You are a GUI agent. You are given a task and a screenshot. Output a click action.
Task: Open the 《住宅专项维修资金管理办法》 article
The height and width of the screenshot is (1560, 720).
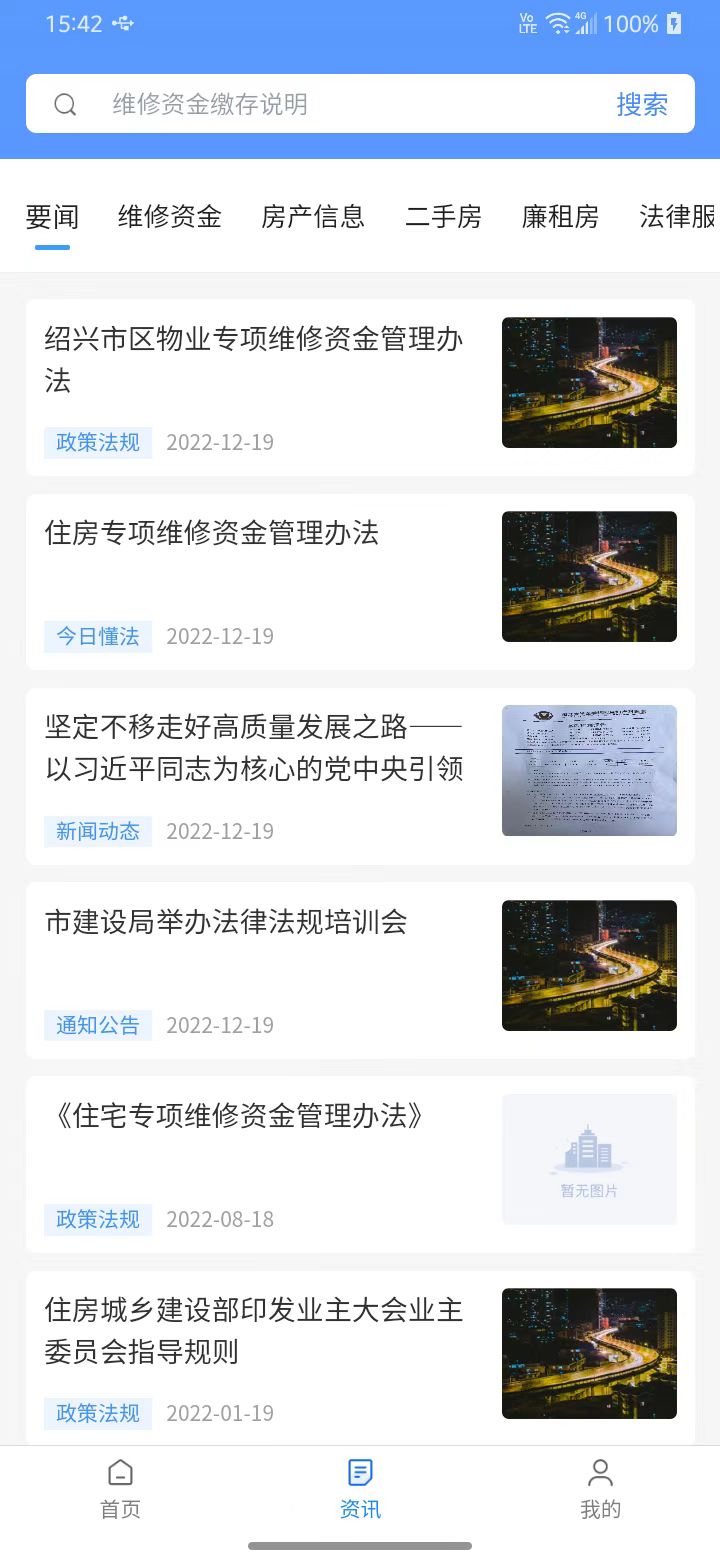[236, 1116]
